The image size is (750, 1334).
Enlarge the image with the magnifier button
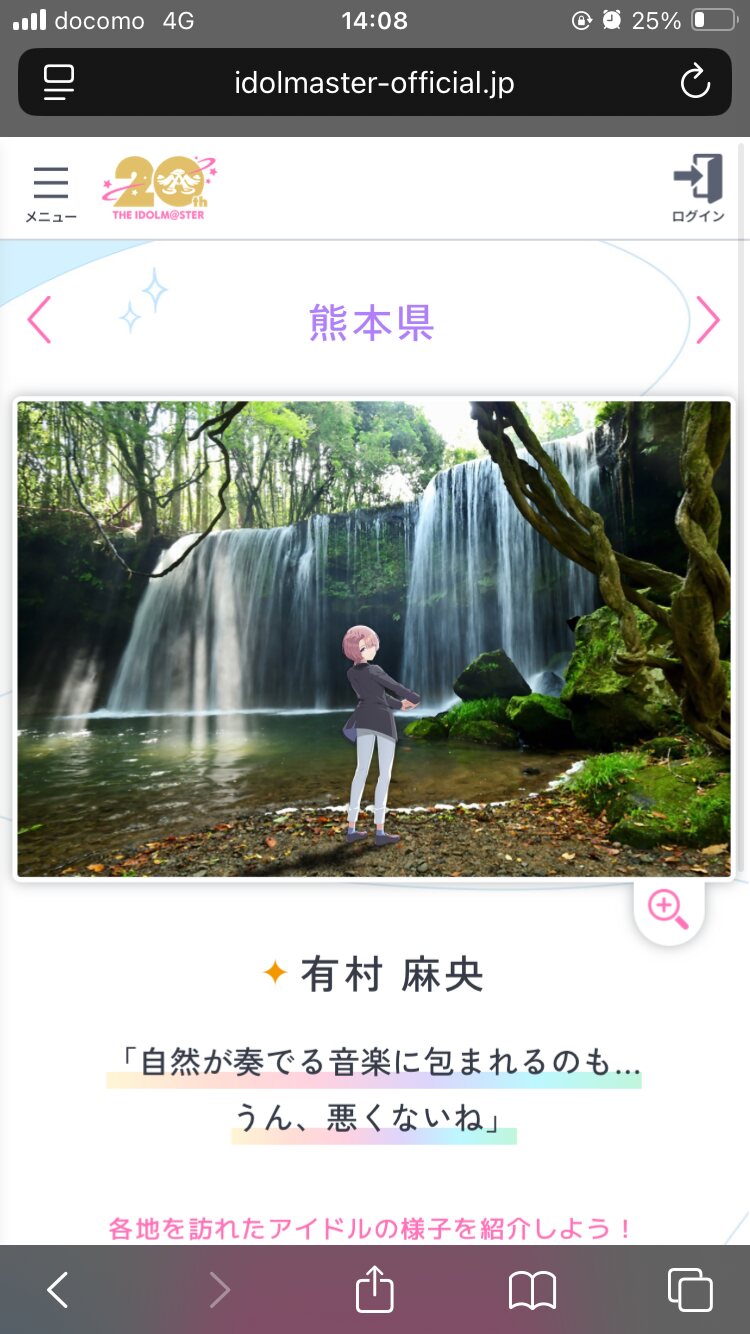tap(669, 910)
